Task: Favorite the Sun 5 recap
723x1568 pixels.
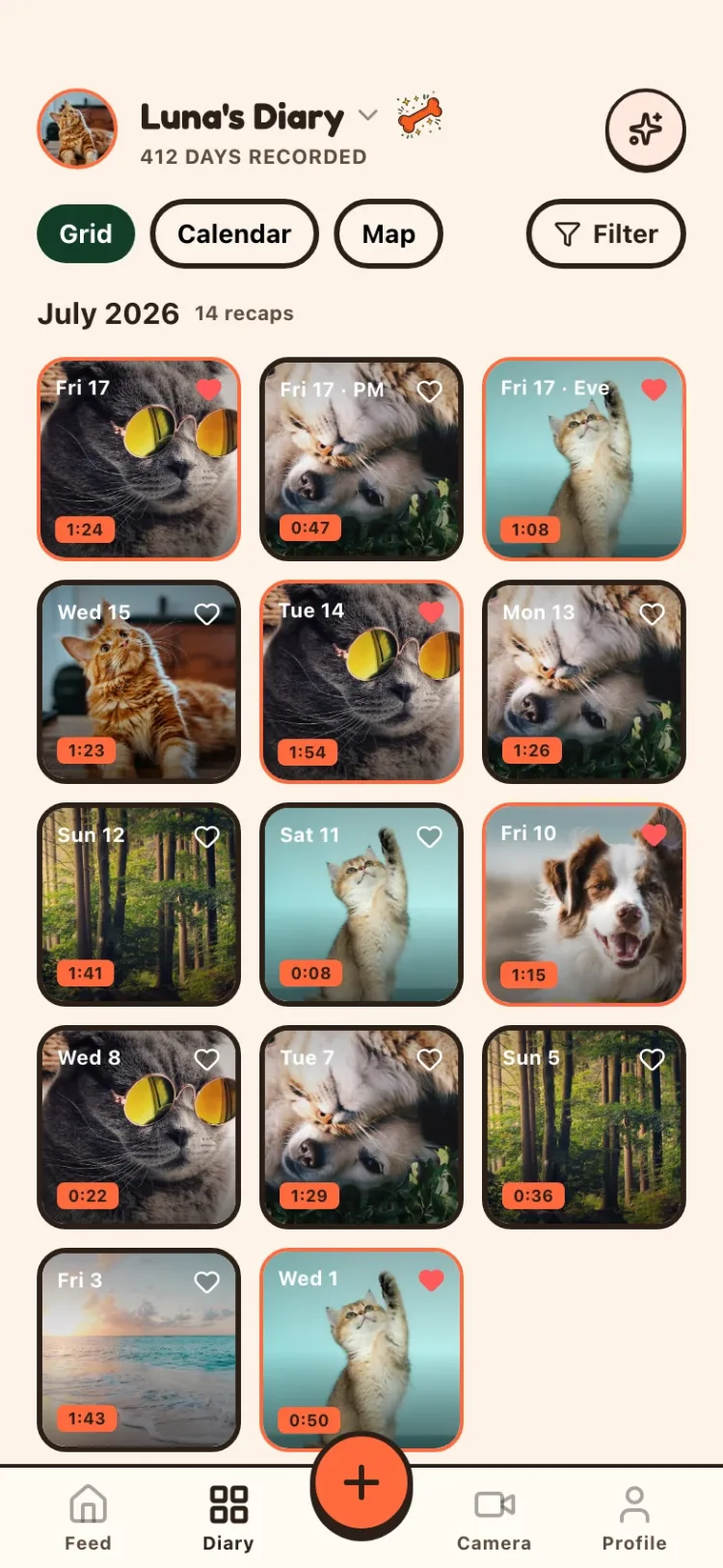Action: [653, 1060]
